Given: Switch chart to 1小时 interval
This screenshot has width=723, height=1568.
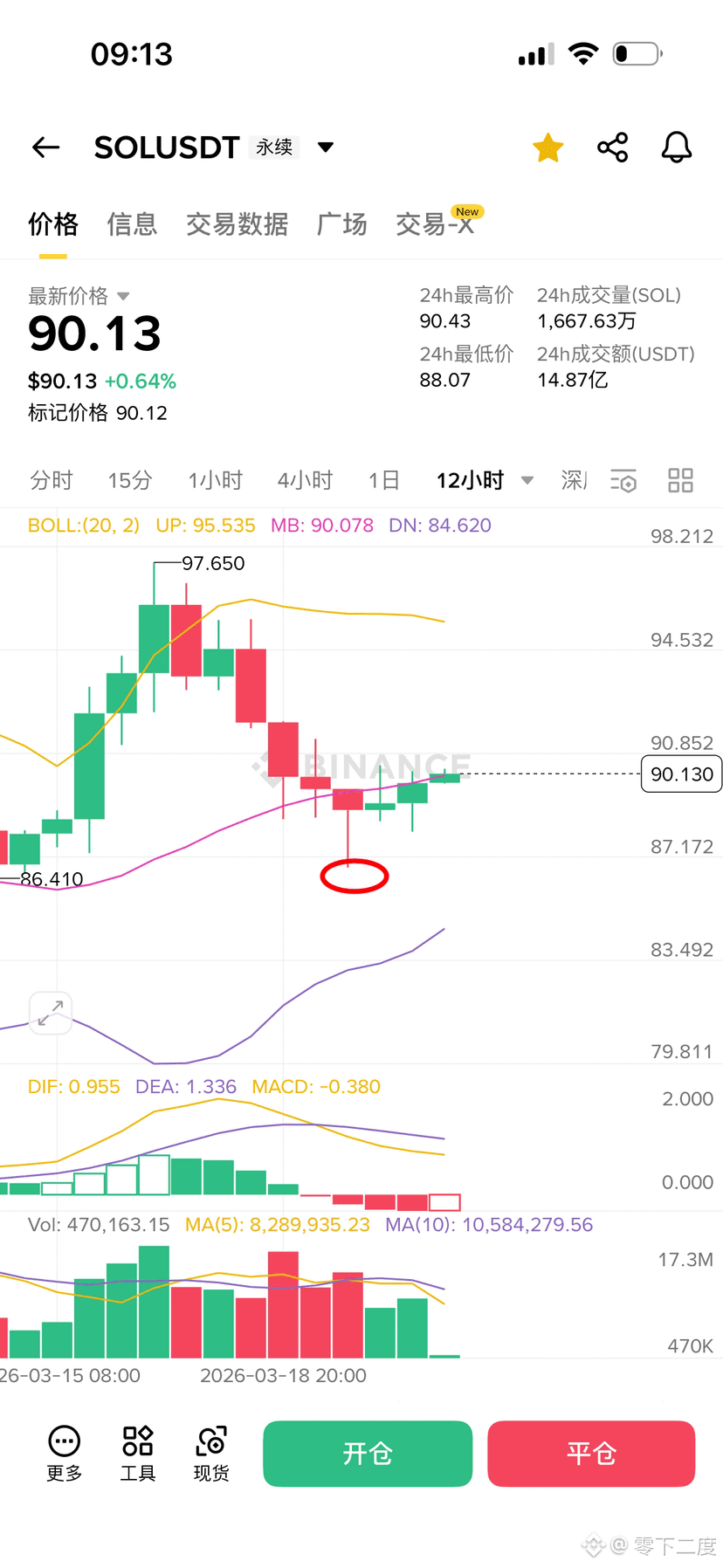Looking at the screenshot, I should 215,480.
